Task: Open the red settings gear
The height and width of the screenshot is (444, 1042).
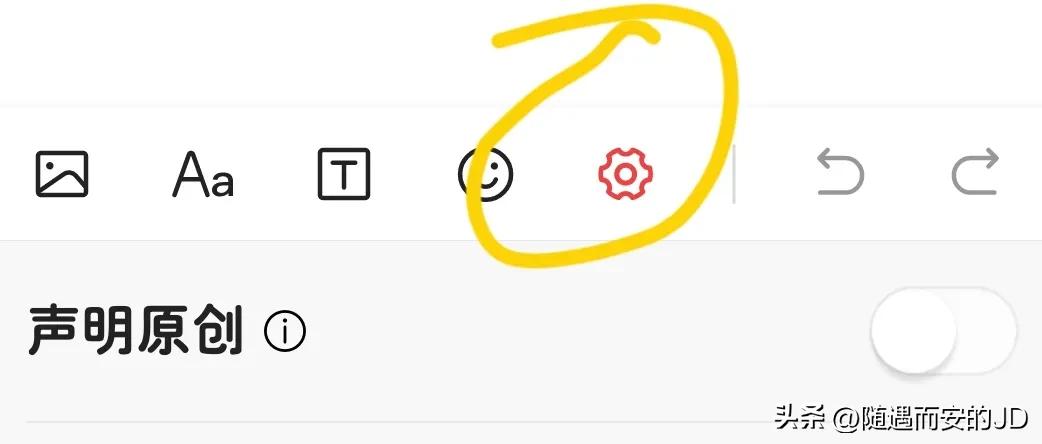Action: pyautogui.click(x=626, y=174)
